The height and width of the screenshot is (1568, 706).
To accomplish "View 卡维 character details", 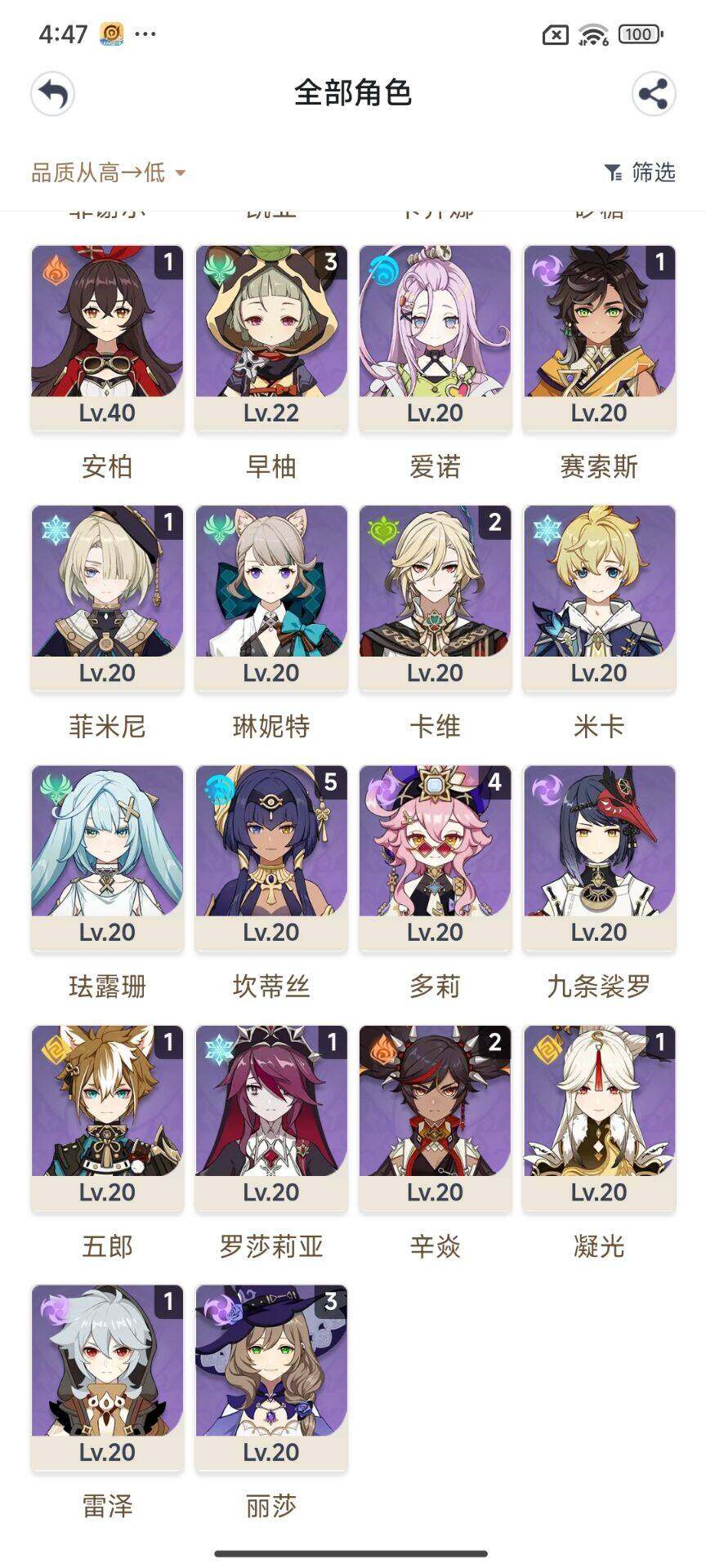I will (x=435, y=597).
